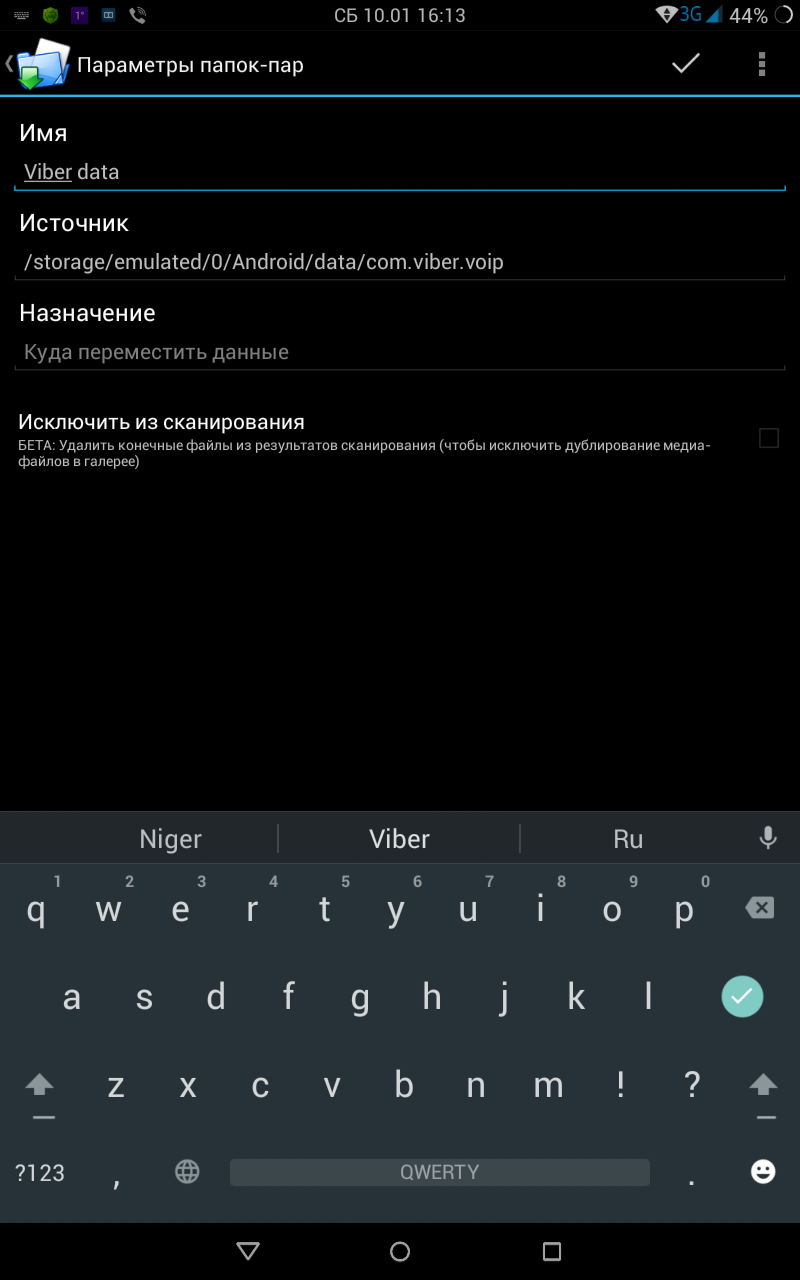This screenshot has height=1280, width=800.
Task: Open recent apps
Action: coord(551,1251)
